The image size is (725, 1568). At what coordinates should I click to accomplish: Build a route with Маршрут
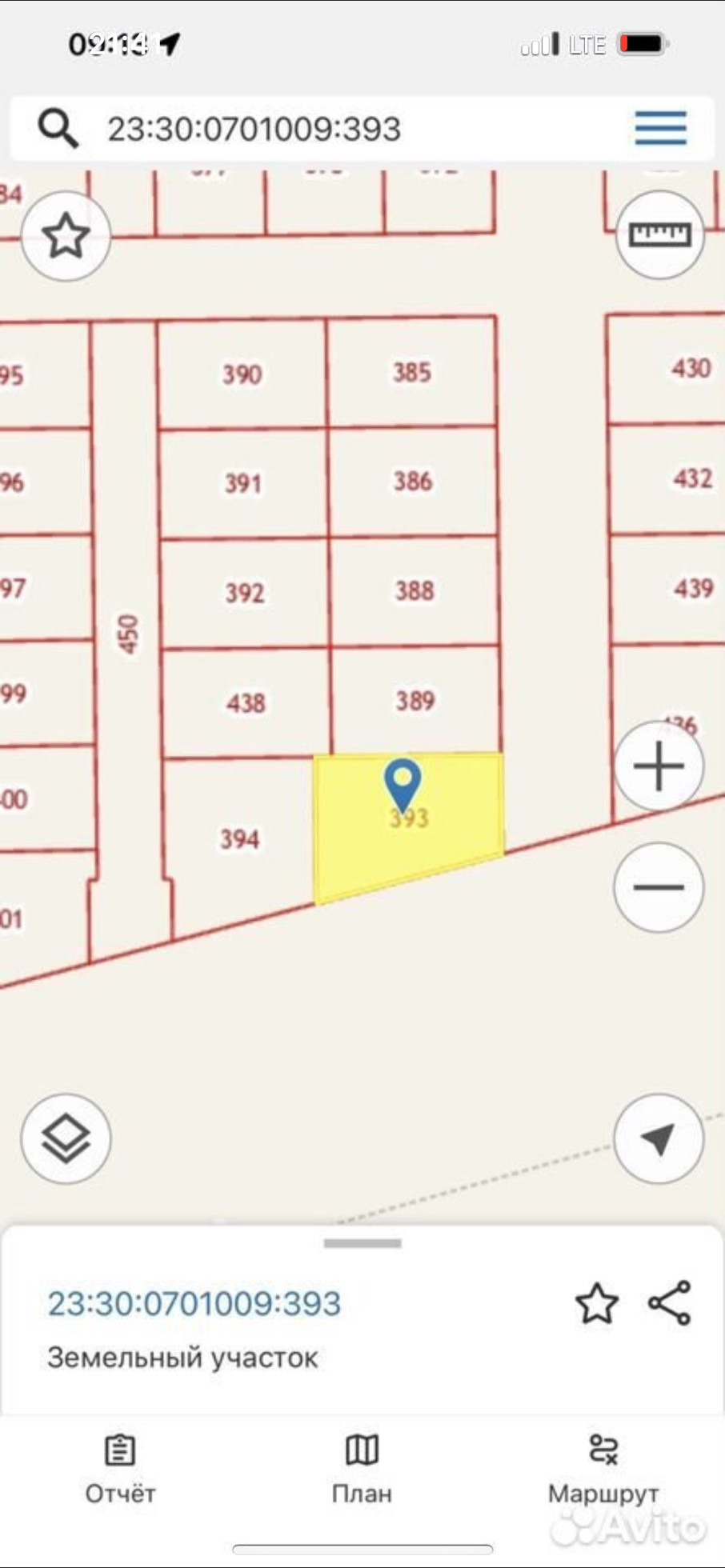tap(603, 1469)
